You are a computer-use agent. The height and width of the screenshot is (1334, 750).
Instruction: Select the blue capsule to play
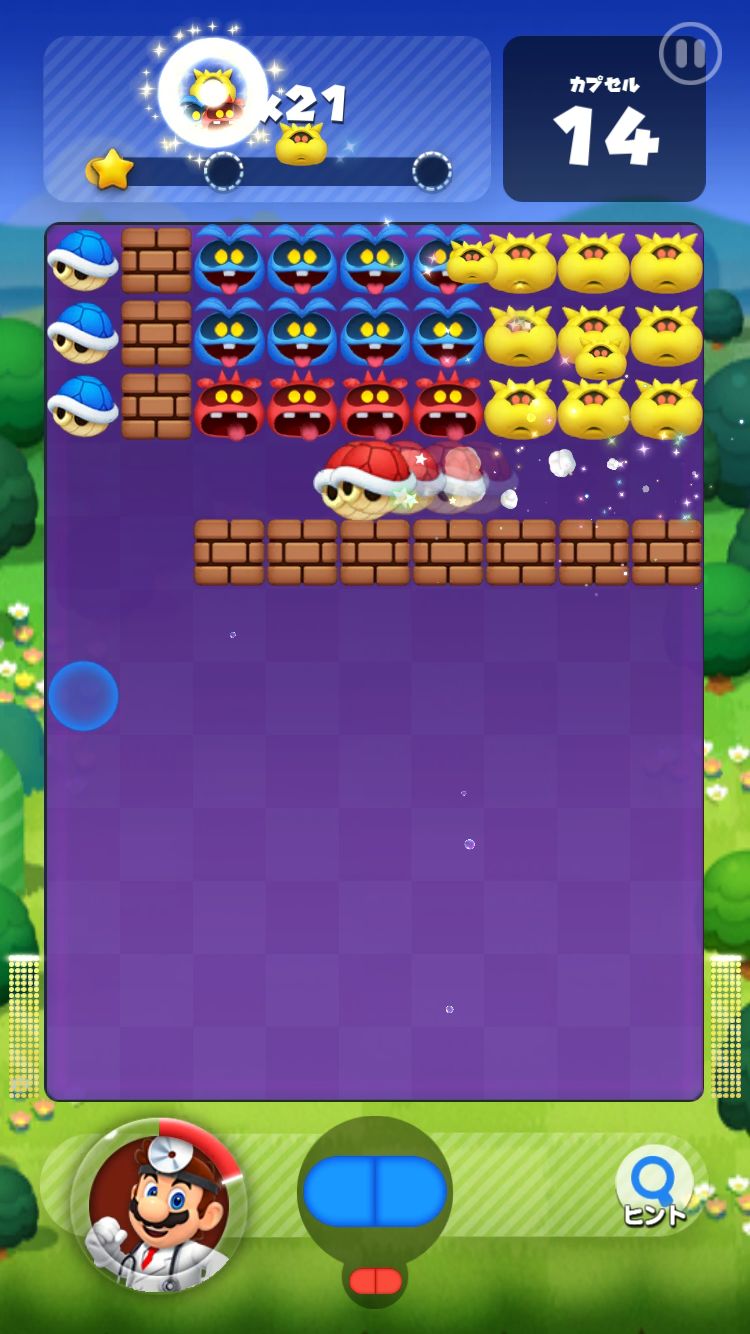(375, 1192)
